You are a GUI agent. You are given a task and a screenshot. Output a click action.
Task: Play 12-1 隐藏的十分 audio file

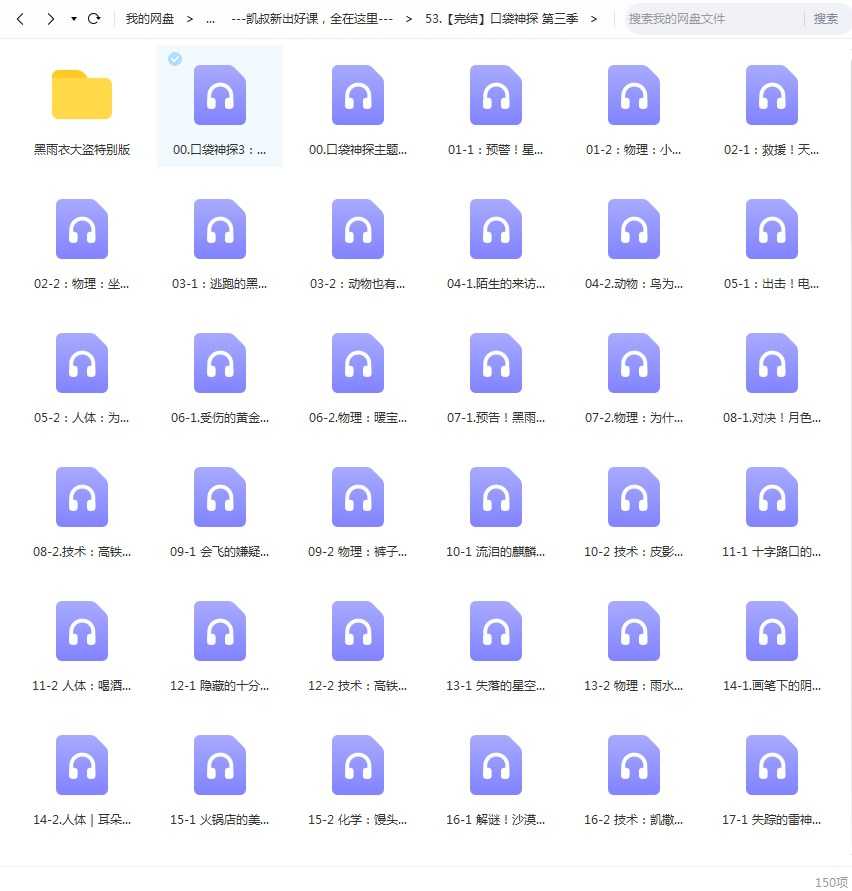220,631
